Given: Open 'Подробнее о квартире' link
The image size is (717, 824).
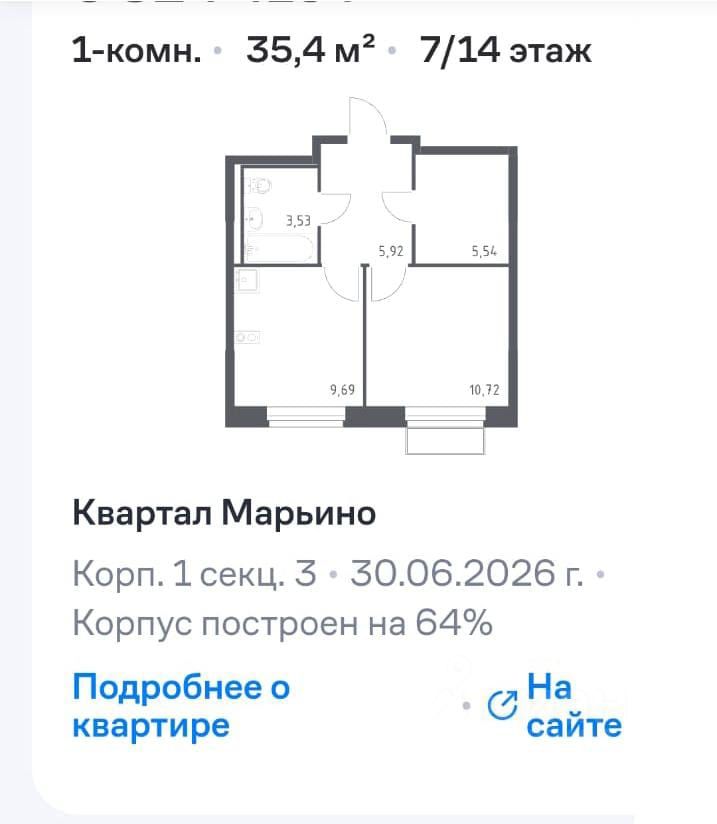Looking at the screenshot, I should point(181,706).
